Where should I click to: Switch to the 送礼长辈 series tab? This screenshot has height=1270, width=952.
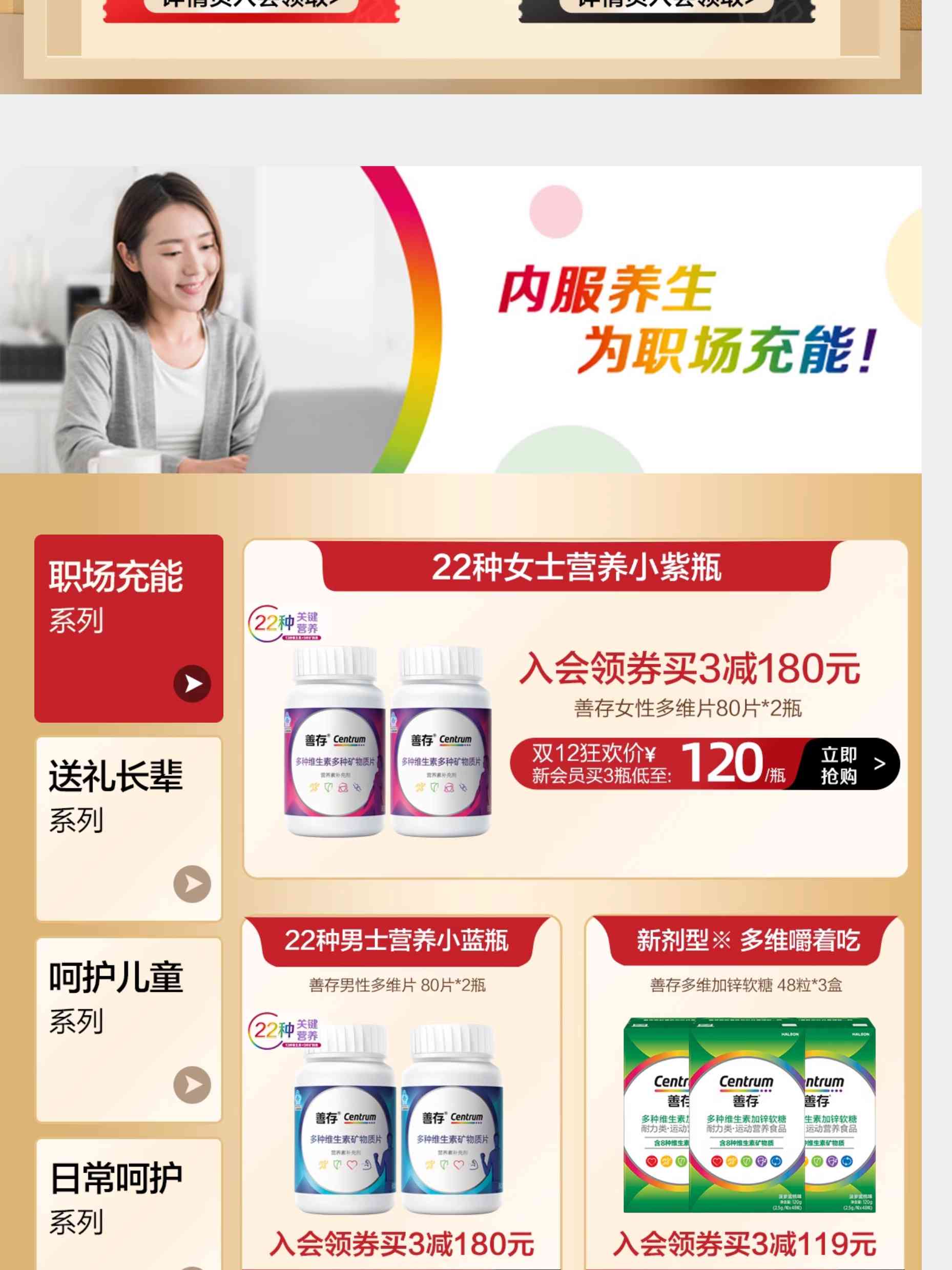(129, 829)
